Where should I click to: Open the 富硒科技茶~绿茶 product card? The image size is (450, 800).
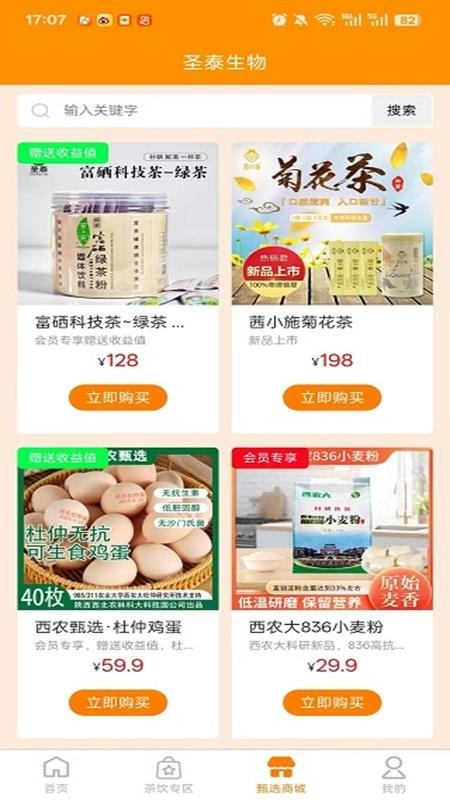118,287
